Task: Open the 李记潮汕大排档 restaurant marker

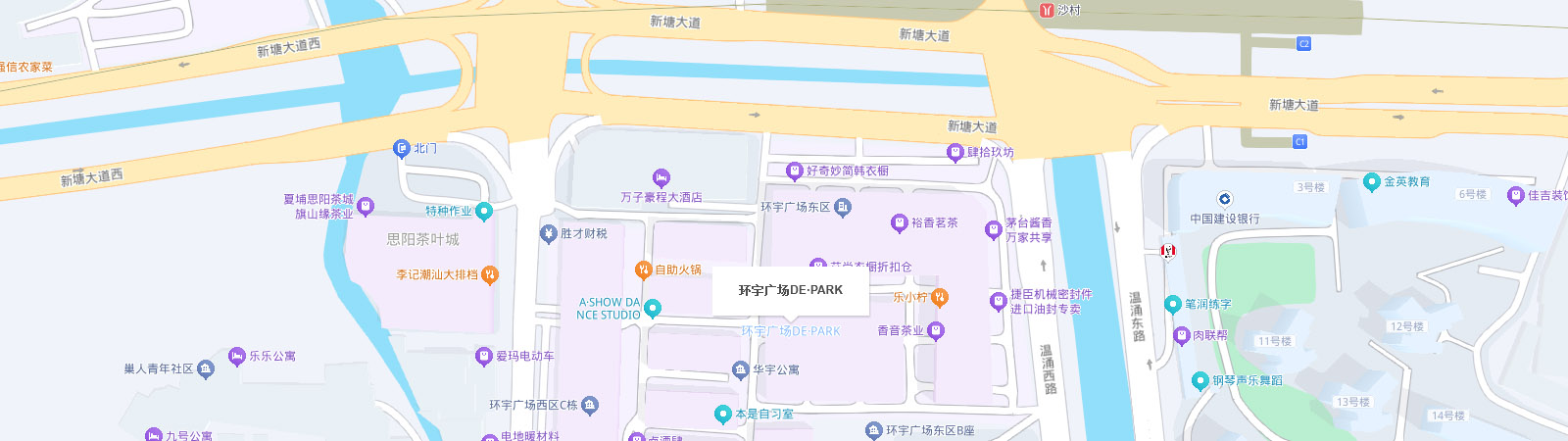Action: click(490, 275)
